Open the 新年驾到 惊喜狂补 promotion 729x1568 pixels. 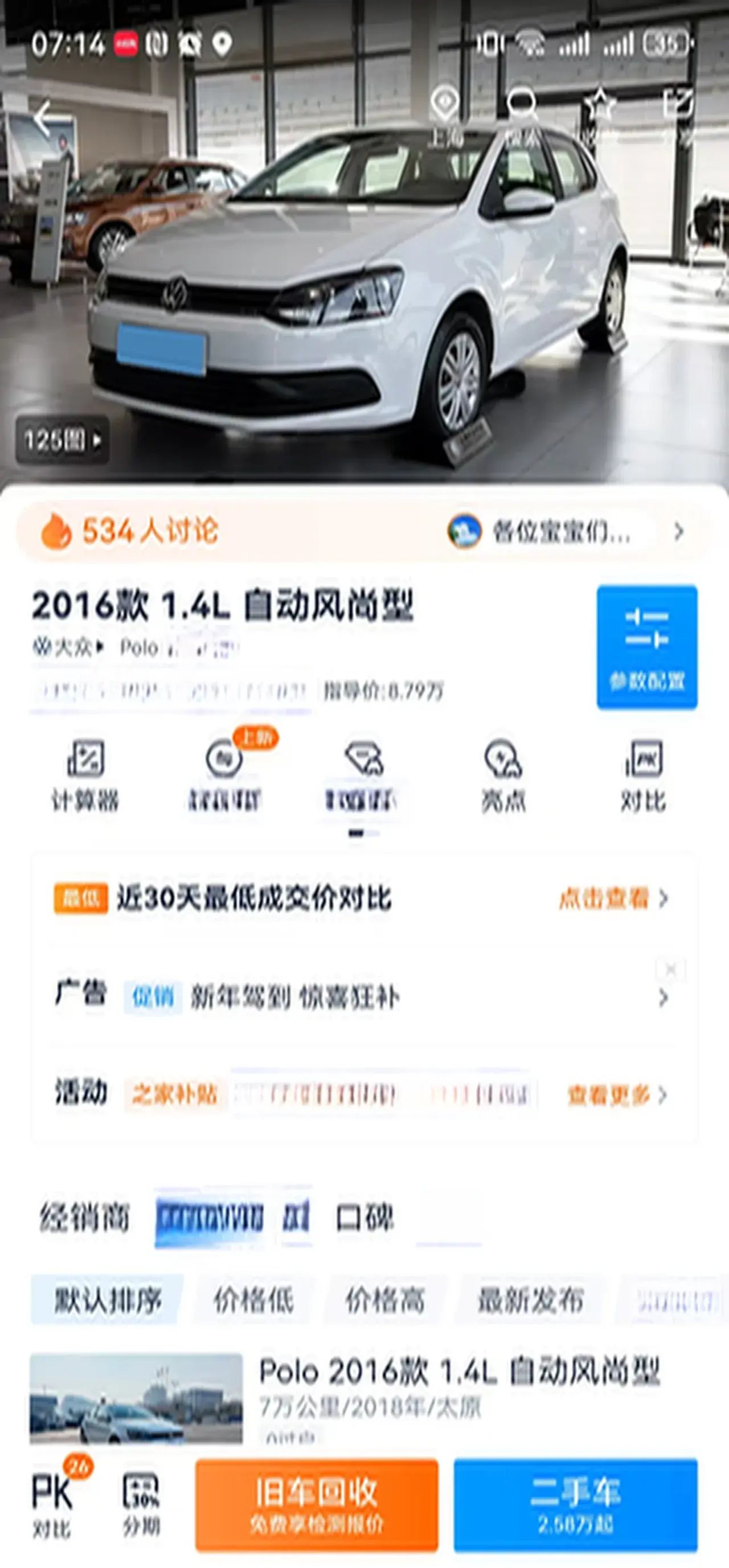pyautogui.click(x=296, y=998)
